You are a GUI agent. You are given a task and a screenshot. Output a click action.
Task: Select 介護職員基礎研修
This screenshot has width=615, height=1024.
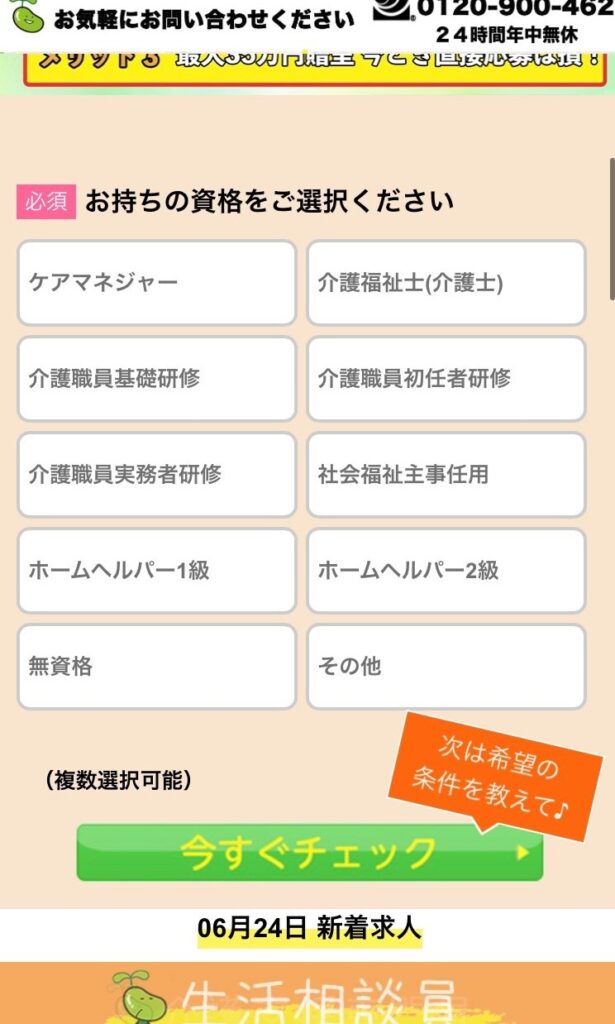click(x=157, y=379)
